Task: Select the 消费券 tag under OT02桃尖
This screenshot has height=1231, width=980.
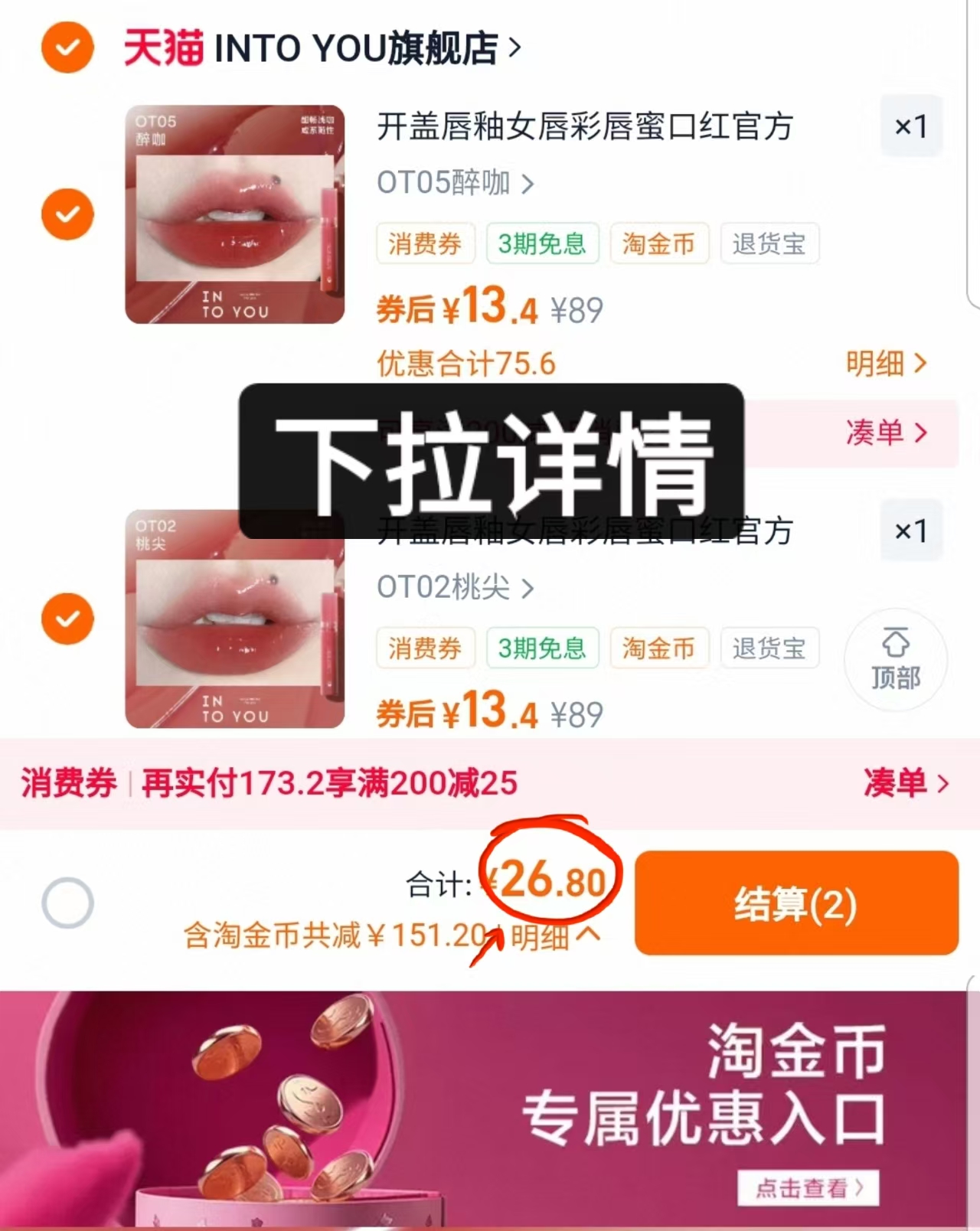Action: pos(425,648)
